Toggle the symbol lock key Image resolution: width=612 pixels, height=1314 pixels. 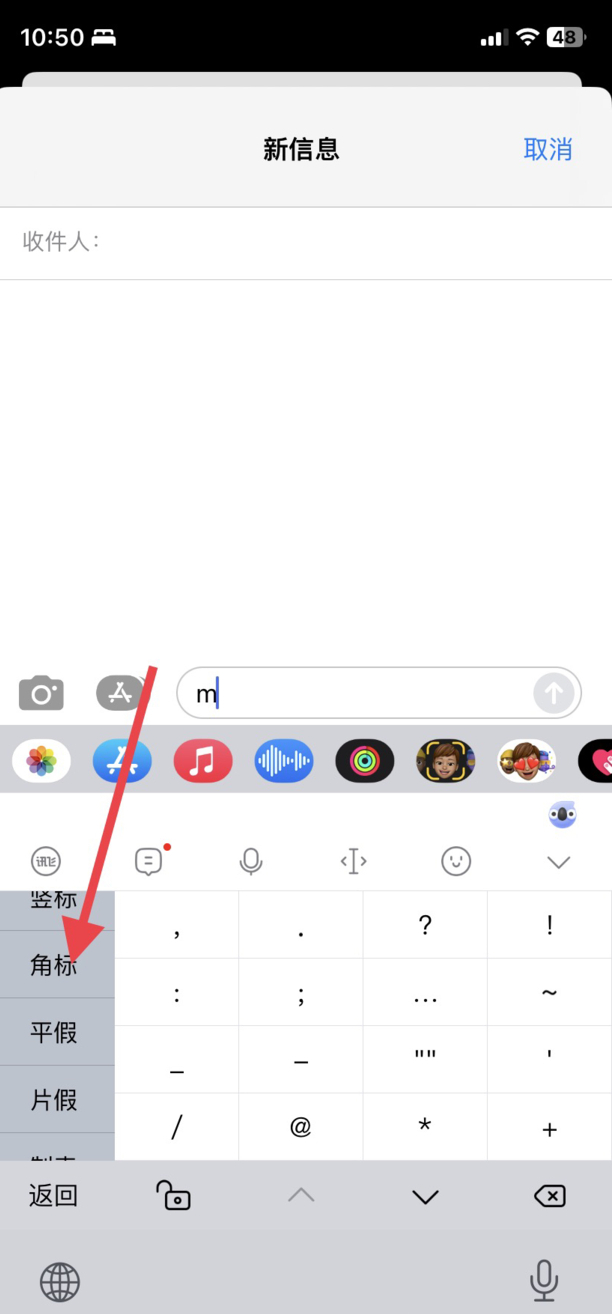coord(174,1195)
